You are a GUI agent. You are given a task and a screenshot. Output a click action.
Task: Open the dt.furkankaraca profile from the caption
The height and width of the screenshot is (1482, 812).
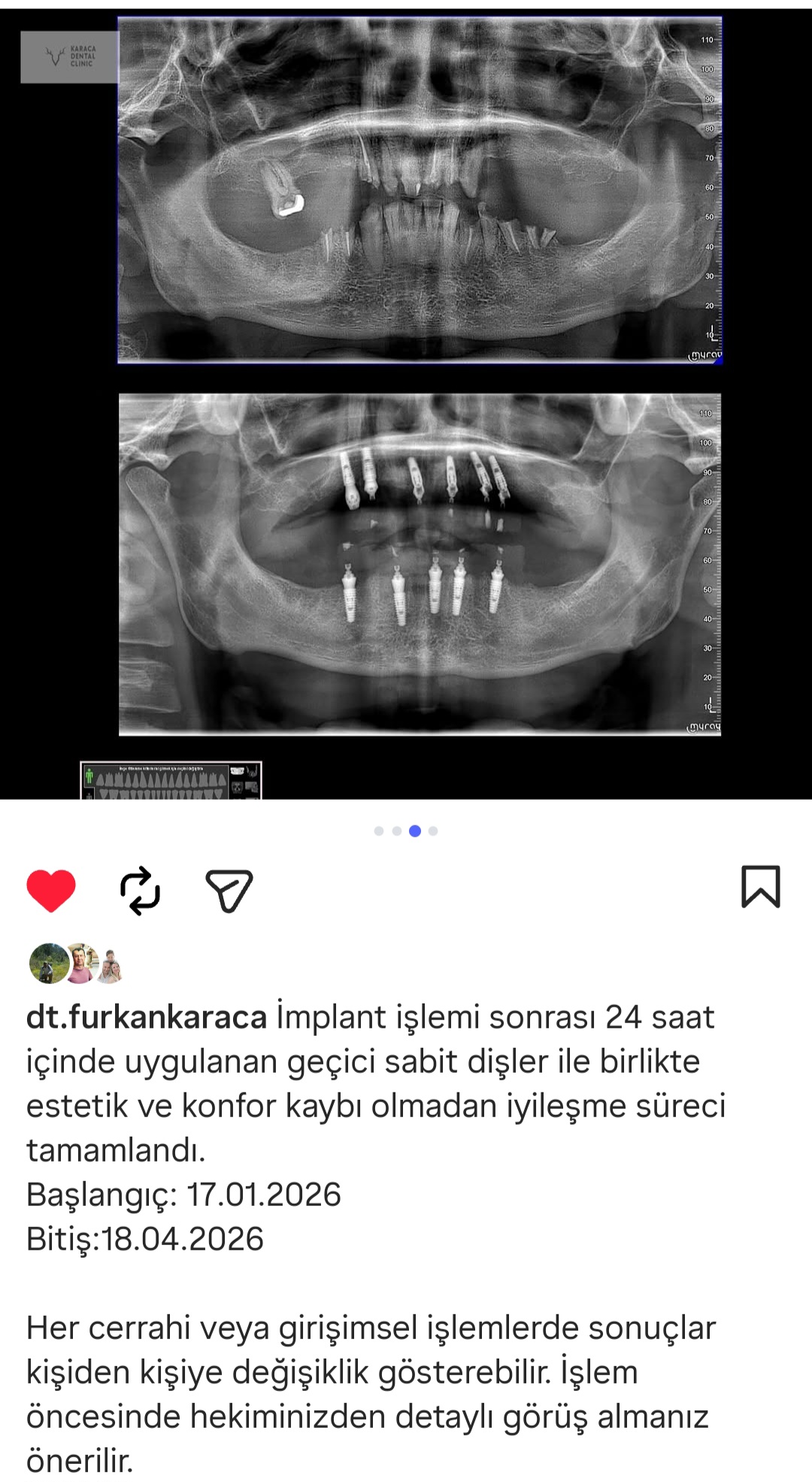[147, 1017]
